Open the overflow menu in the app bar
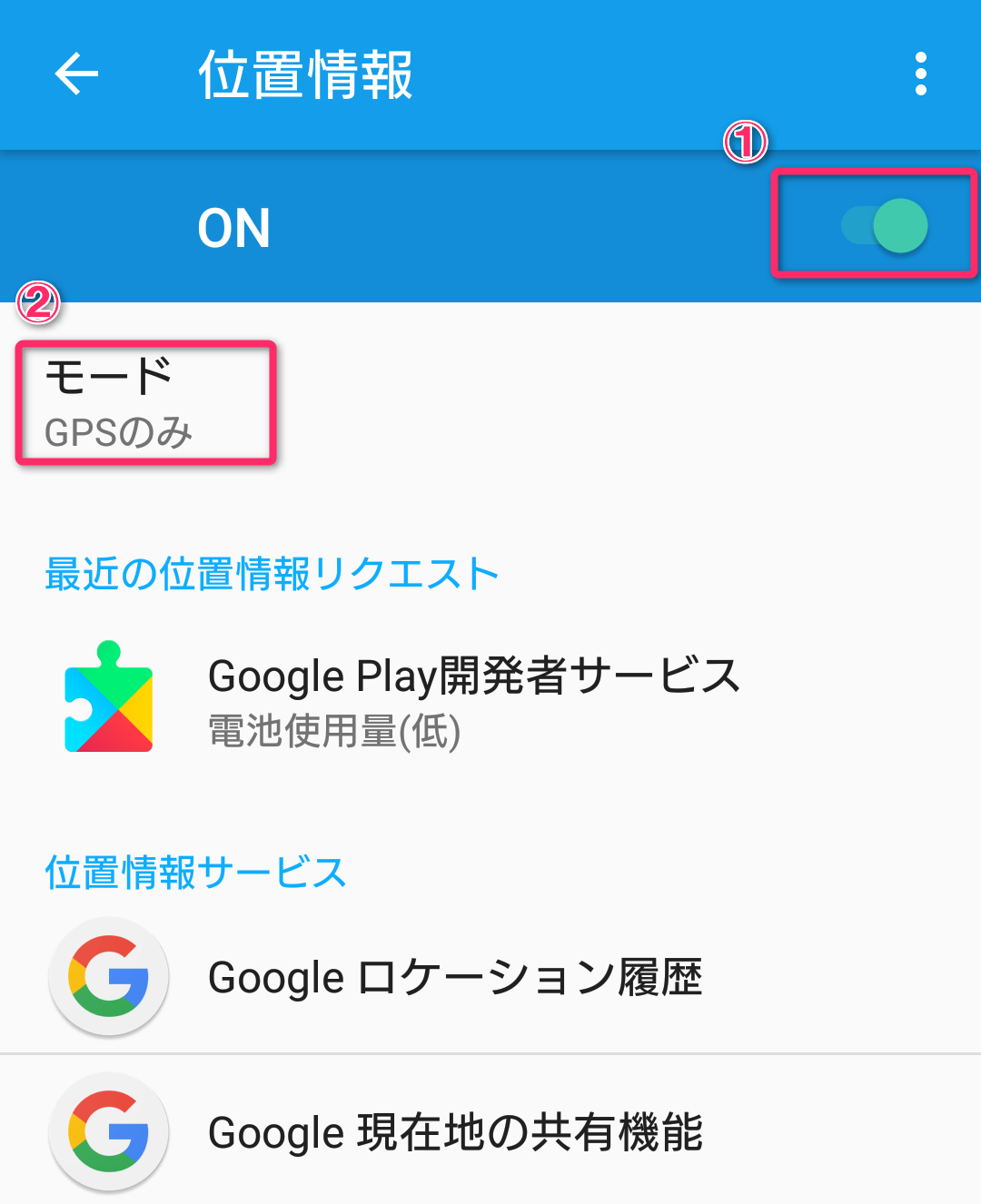 [x=921, y=74]
